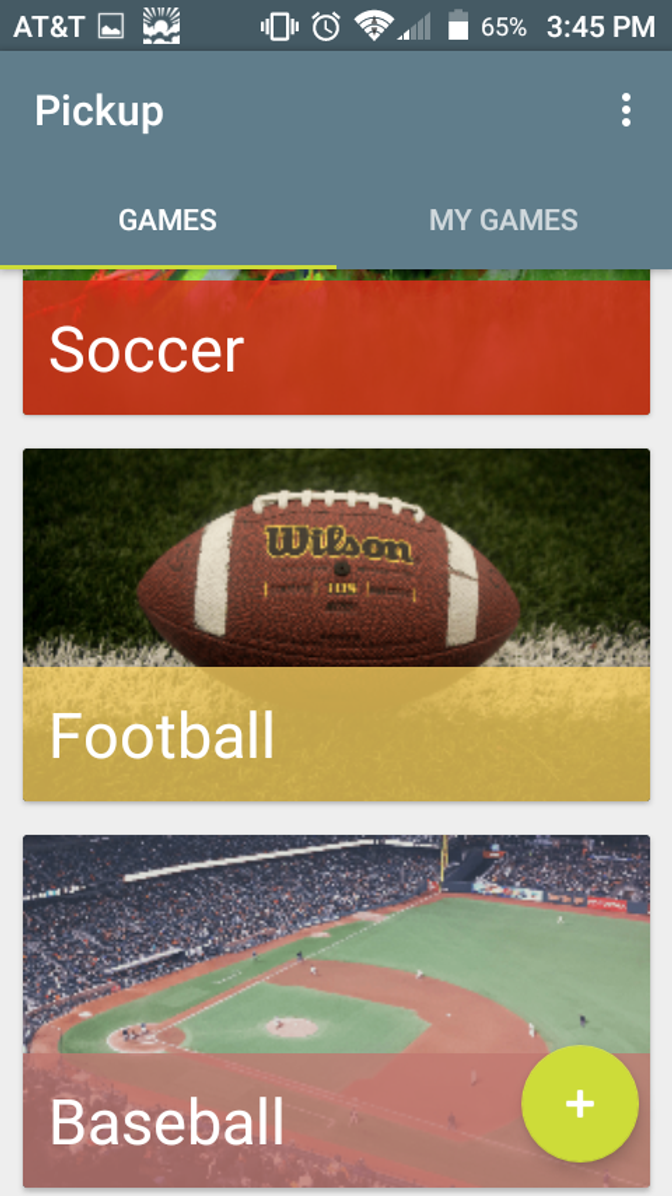Switch to the My Games tab
Viewport: 672px width, 1196px height.
click(503, 220)
